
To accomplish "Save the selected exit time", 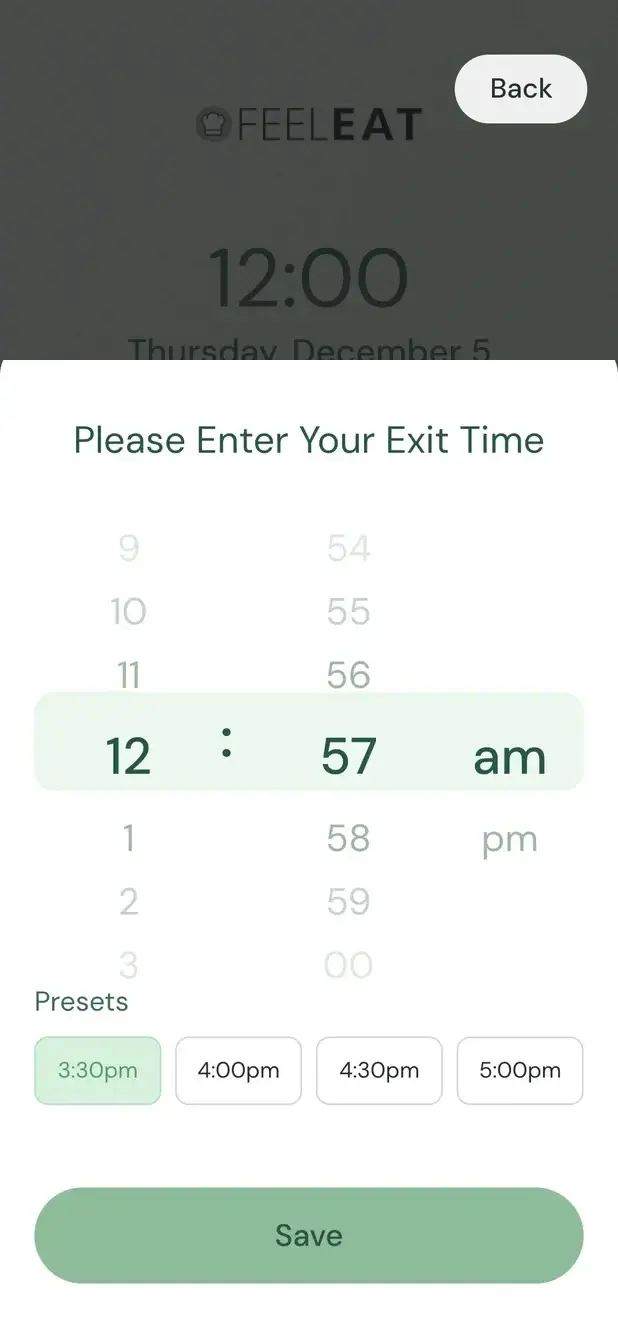I will 309,1235.
